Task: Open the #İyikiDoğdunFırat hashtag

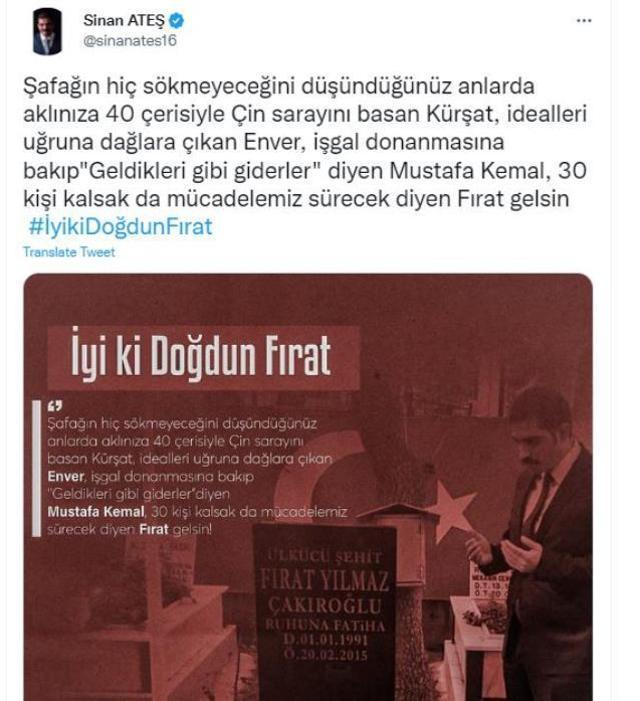Action: (119, 226)
